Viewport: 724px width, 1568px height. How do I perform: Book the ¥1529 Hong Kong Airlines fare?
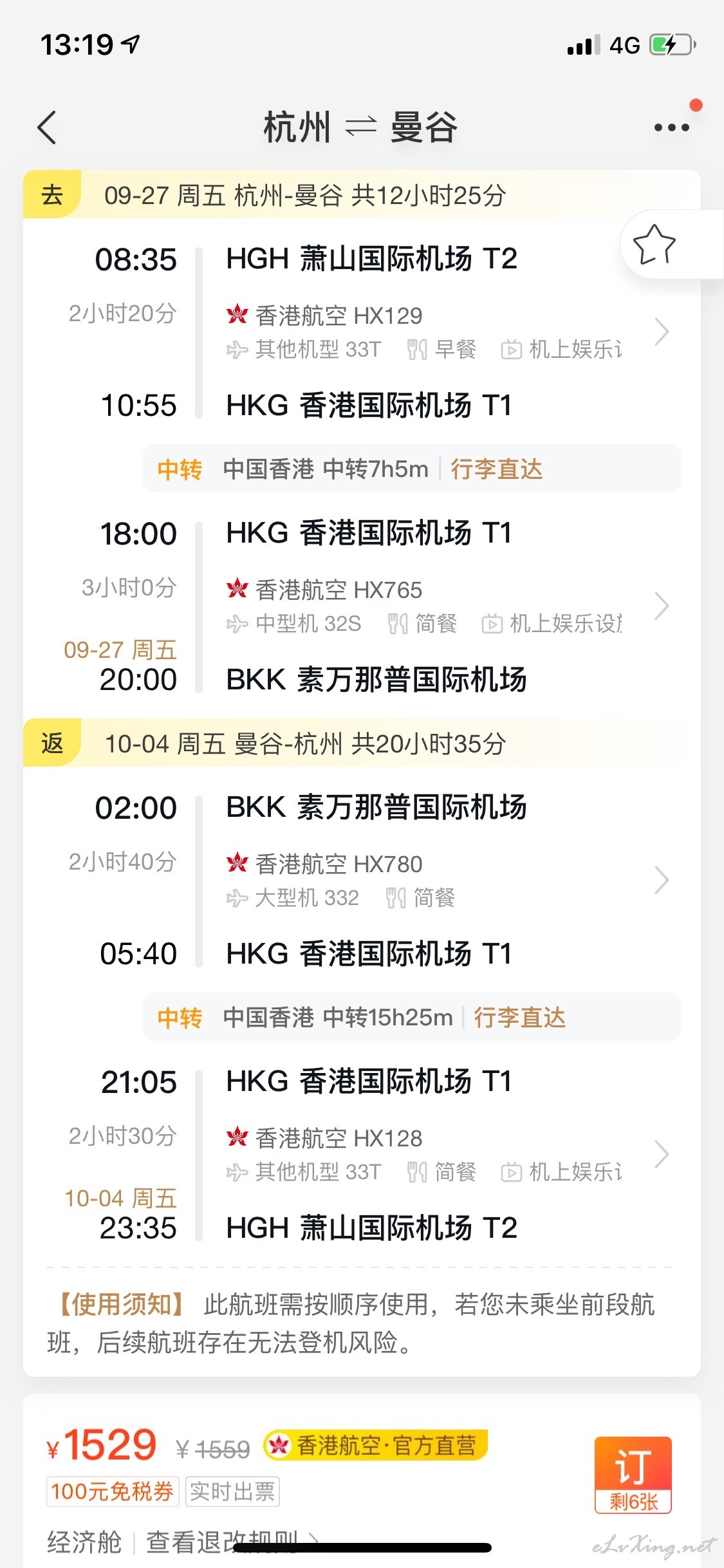[x=633, y=1475]
